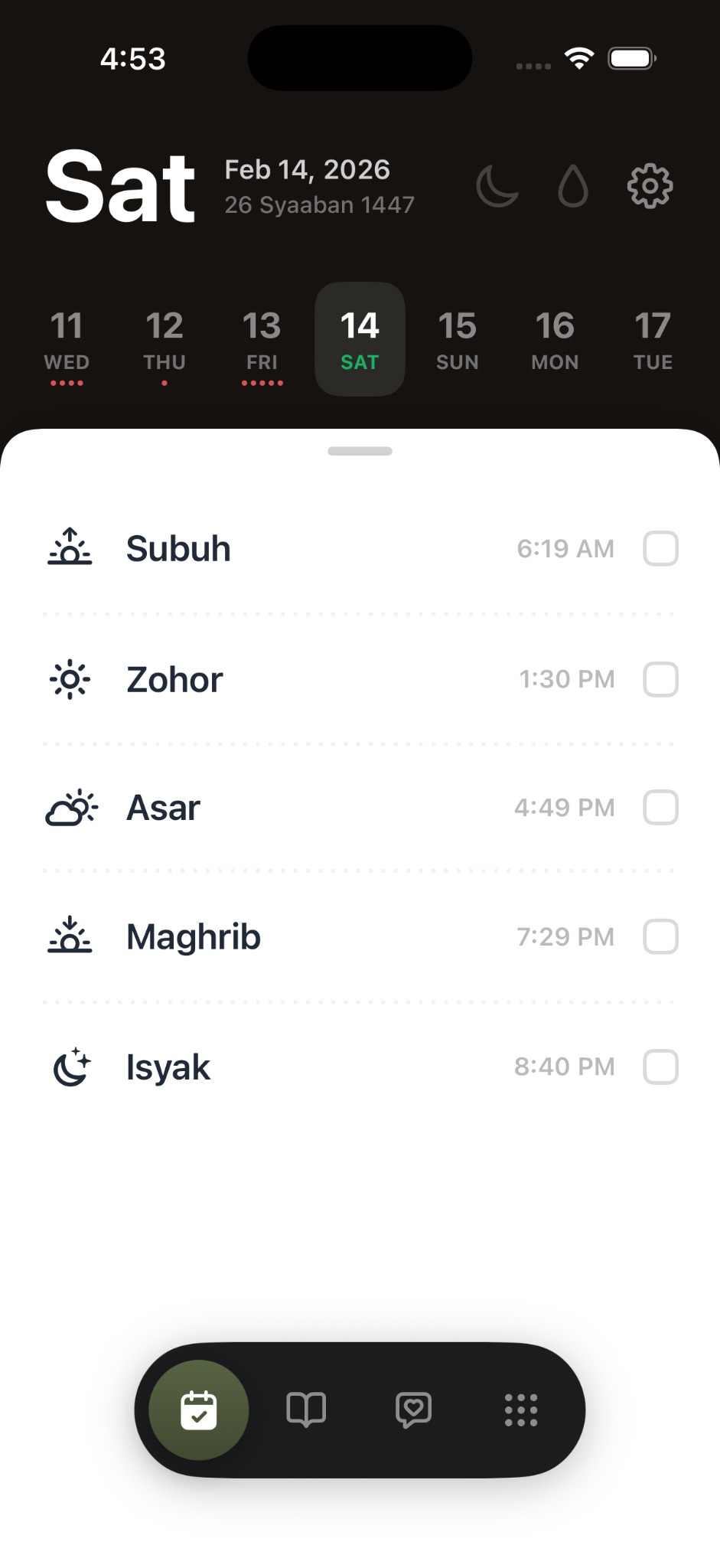Image resolution: width=720 pixels, height=1568 pixels.
Task: Tap the Asar cloudy sun icon
Action: tap(70, 806)
